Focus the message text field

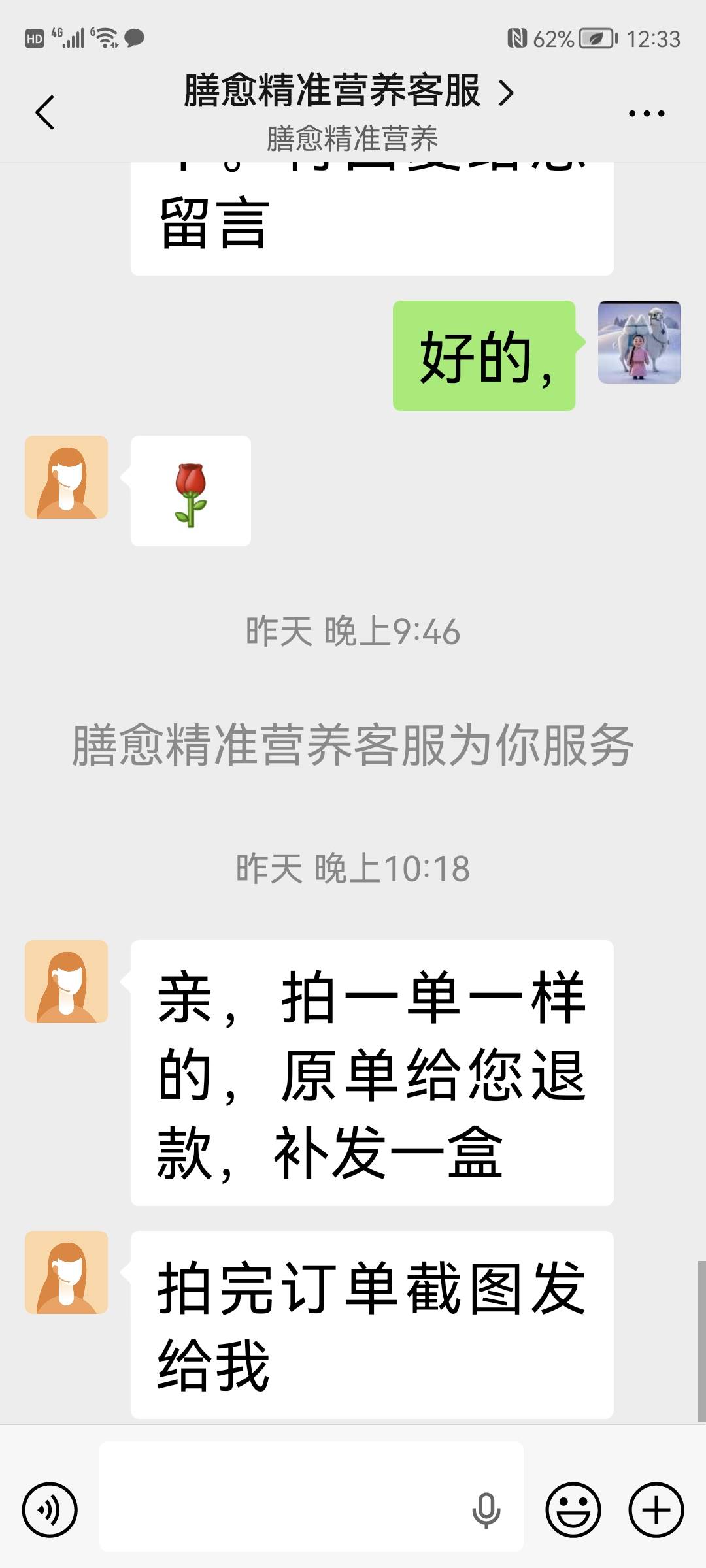point(281,1510)
